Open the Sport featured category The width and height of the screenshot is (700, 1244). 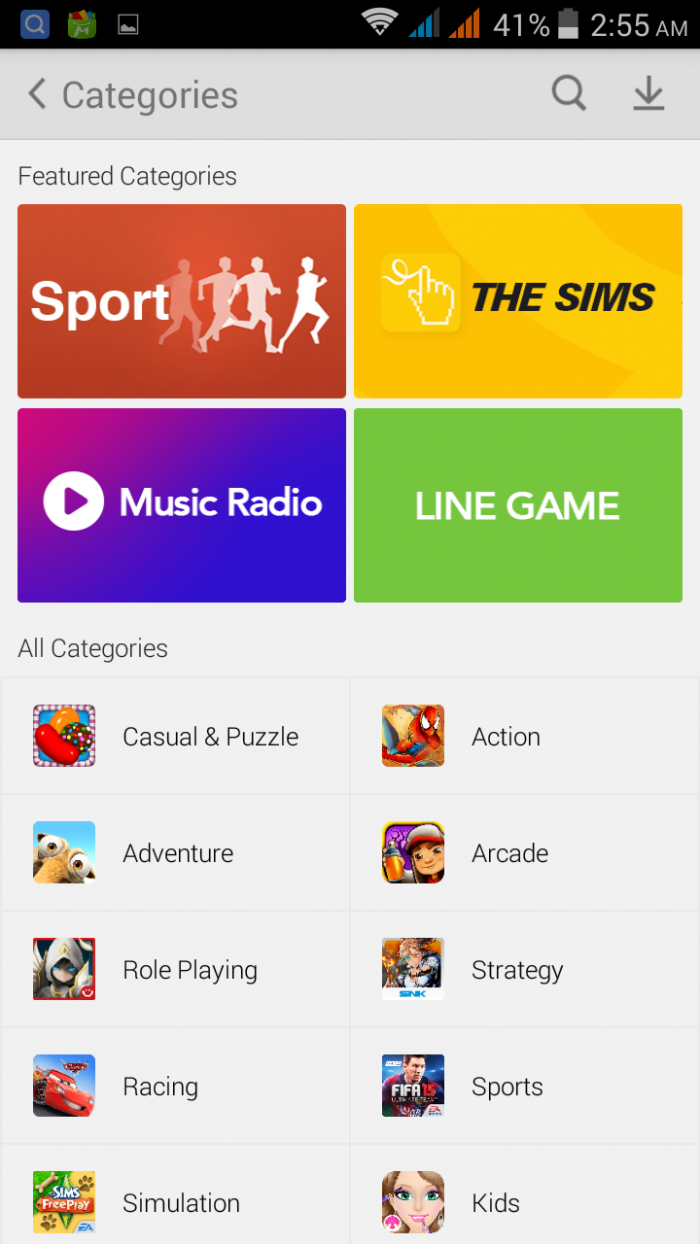pyautogui.click(x=181, y=301)
